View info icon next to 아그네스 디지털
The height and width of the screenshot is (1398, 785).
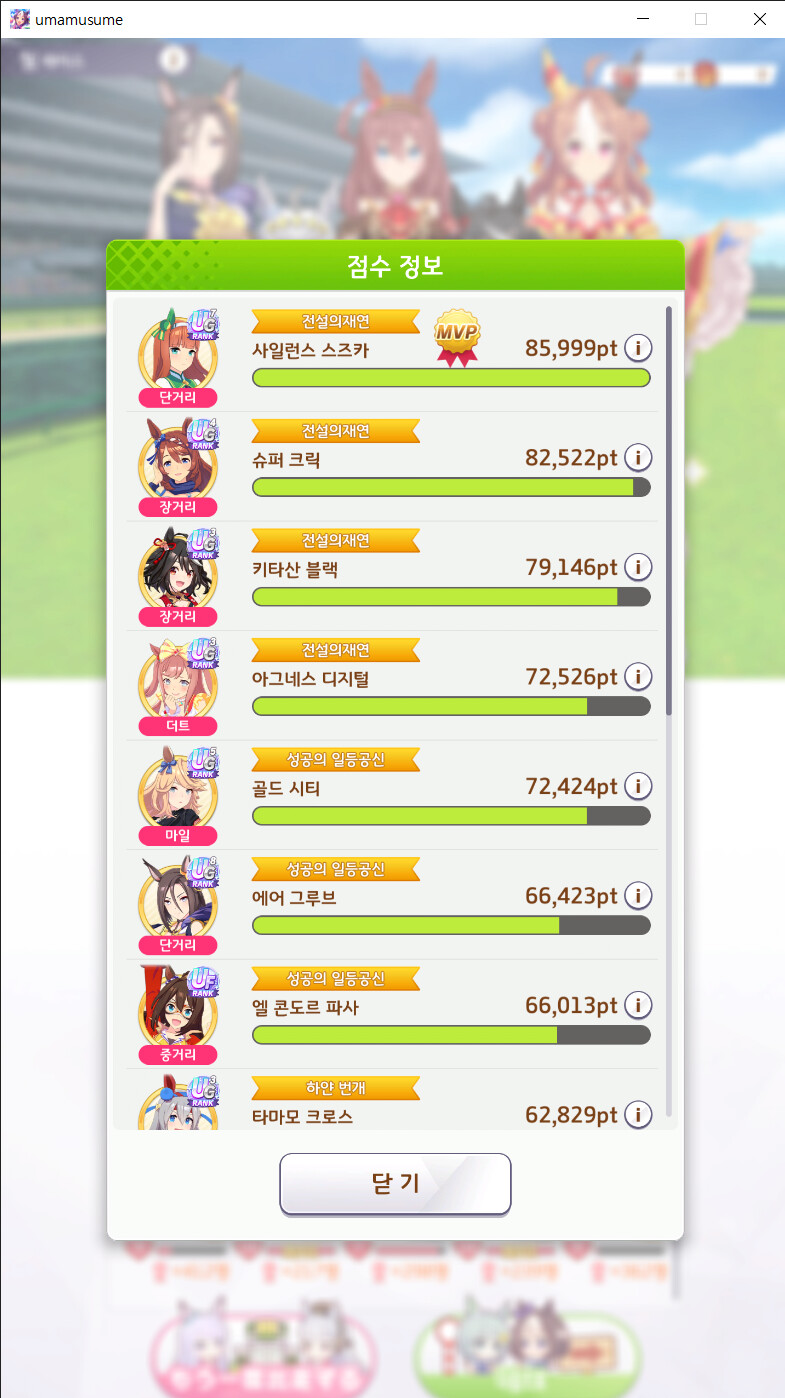tap(638, 677)
